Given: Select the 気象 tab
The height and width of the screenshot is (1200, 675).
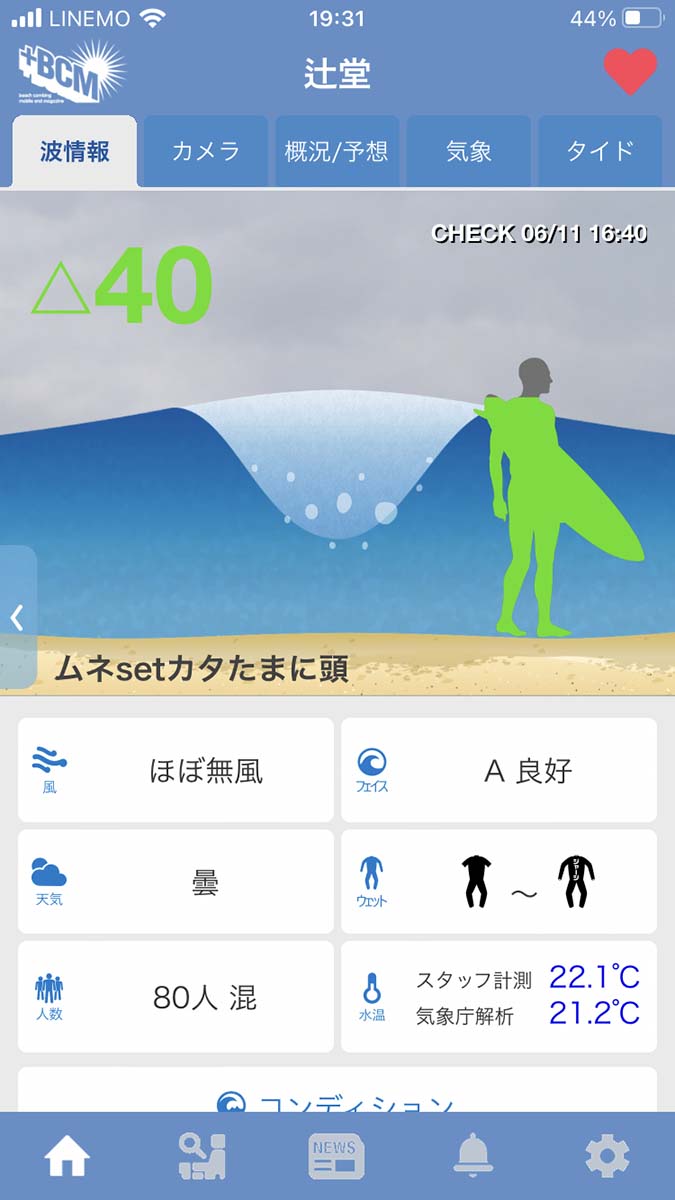Looking at the screenshot, I should pyautogui.click(x=469, y=151).
